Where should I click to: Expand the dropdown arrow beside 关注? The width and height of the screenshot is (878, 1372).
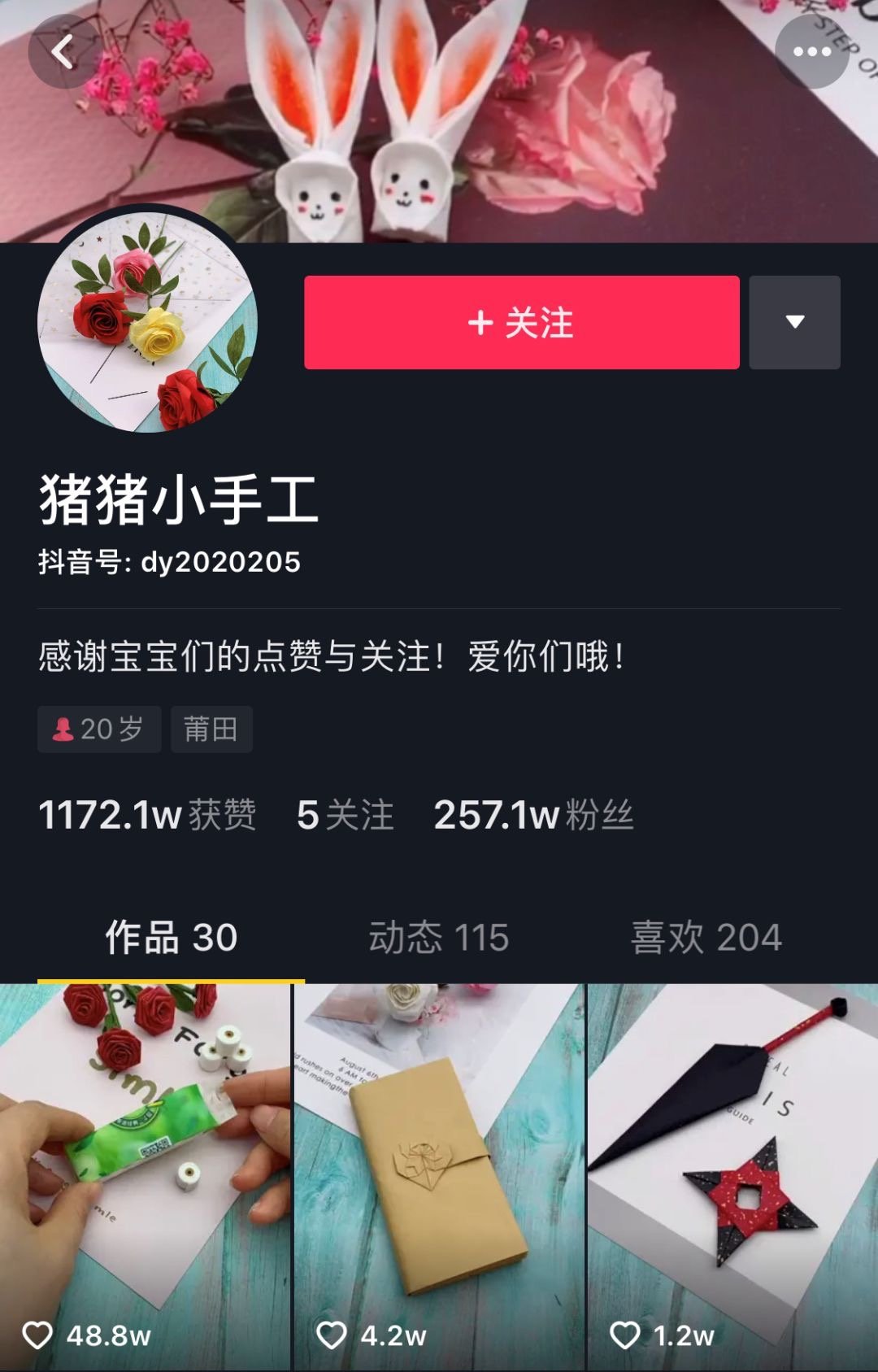click(x=794, y=323)
